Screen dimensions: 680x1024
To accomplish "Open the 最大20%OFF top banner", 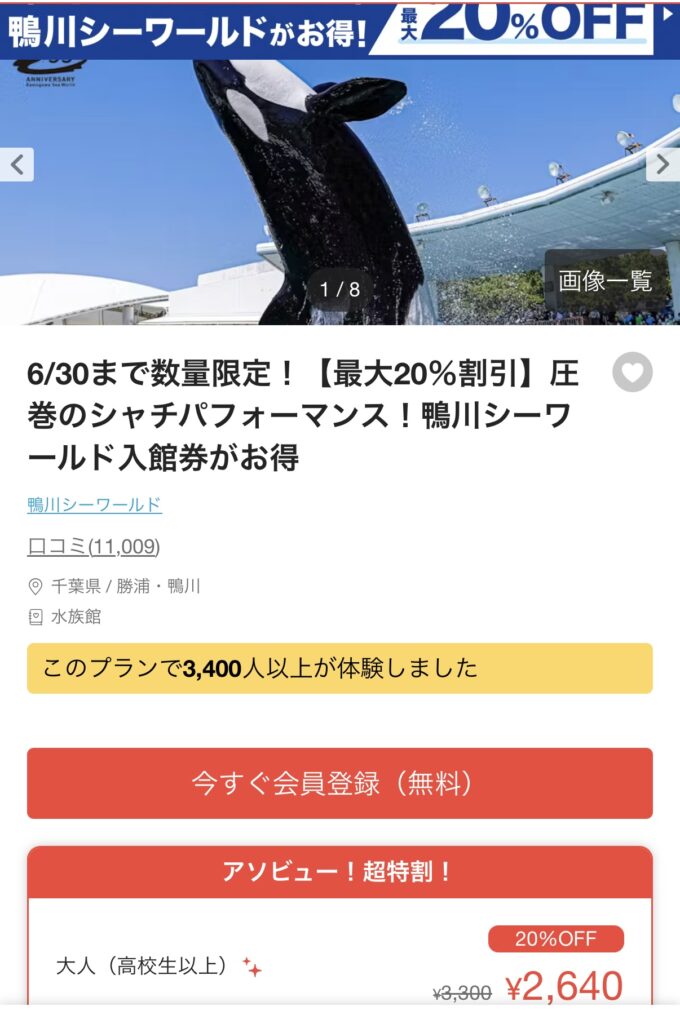I will 340,28.
